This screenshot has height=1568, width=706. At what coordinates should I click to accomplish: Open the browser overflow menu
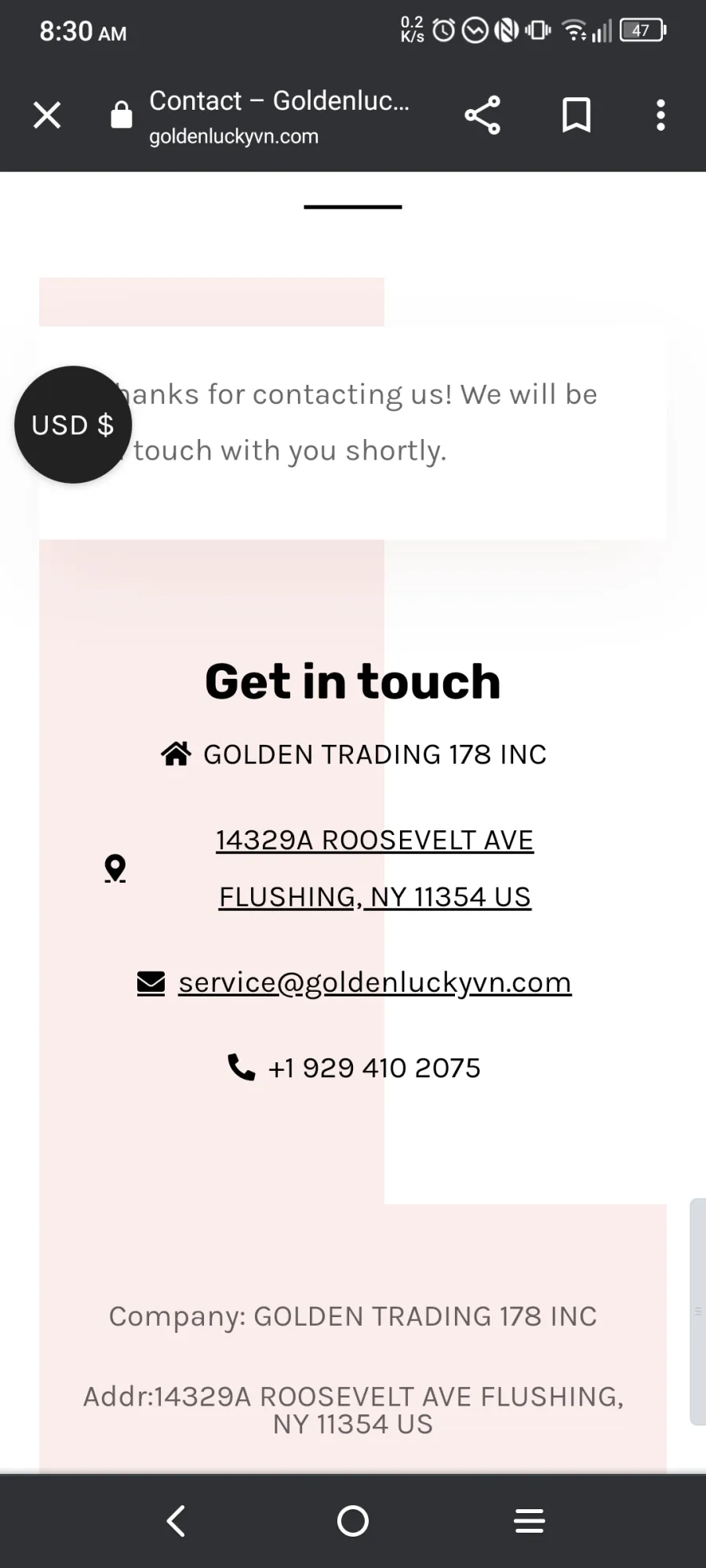661,115
